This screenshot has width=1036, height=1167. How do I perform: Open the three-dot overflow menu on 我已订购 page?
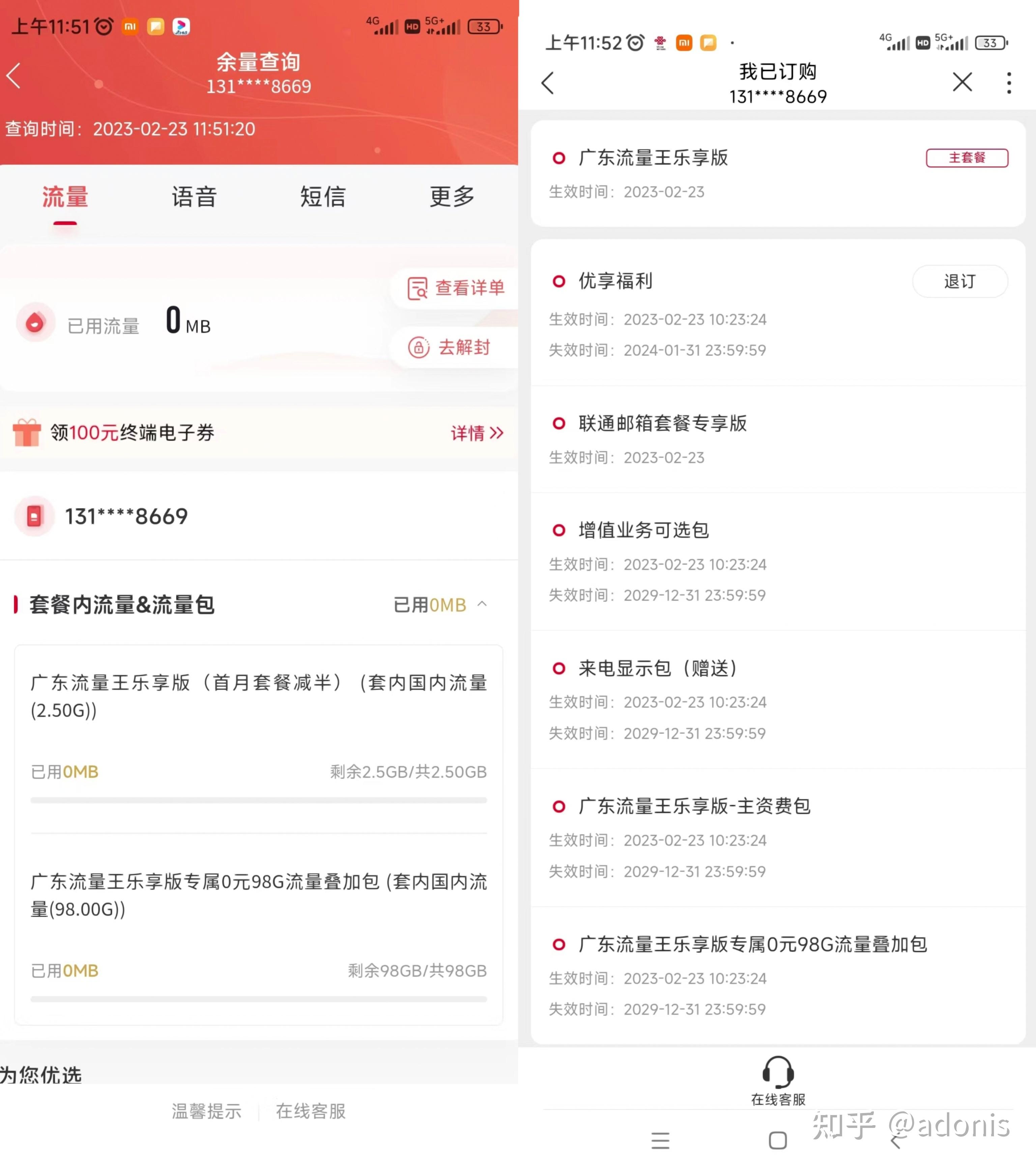1009,82
